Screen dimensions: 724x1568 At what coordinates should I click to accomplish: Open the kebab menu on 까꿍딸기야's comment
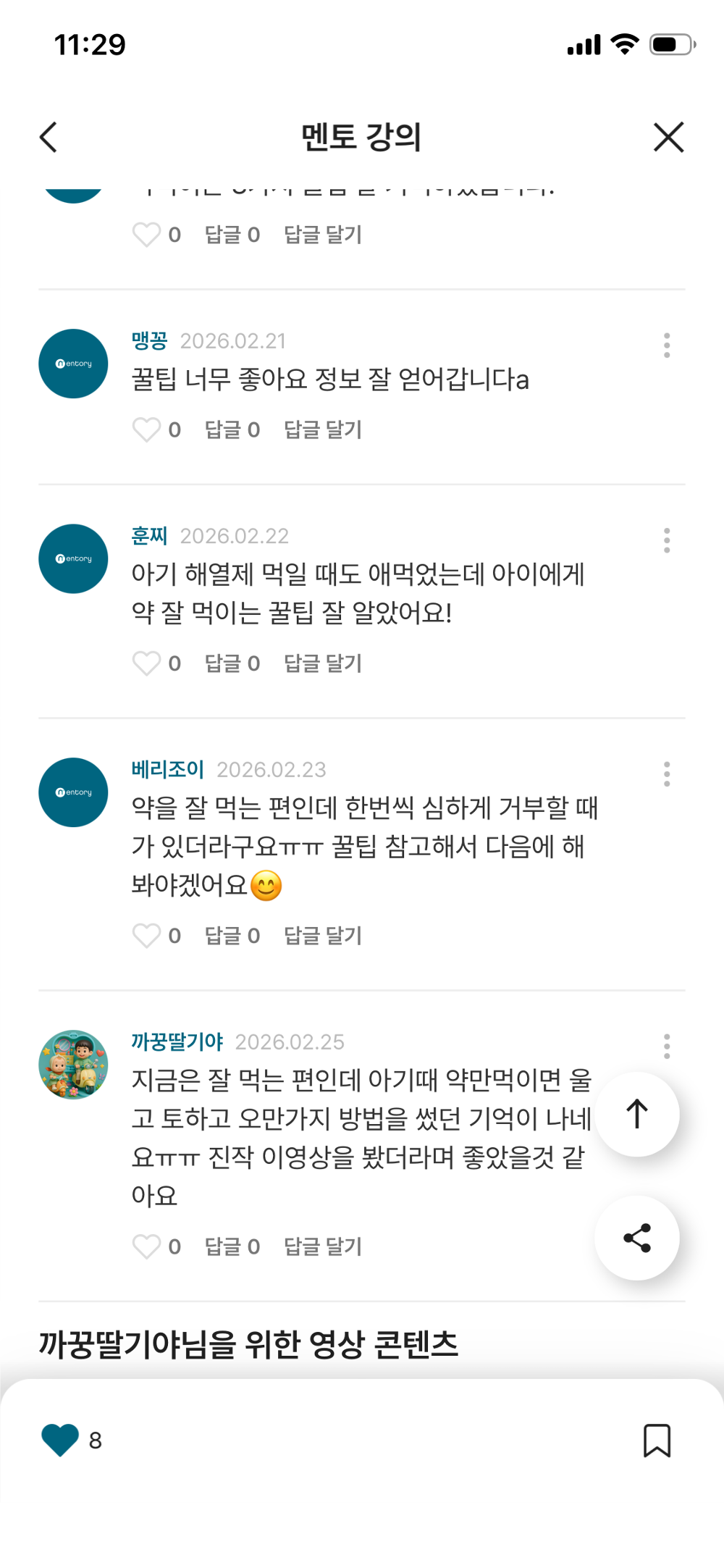pyautogui.click(x=666, y=1047)
